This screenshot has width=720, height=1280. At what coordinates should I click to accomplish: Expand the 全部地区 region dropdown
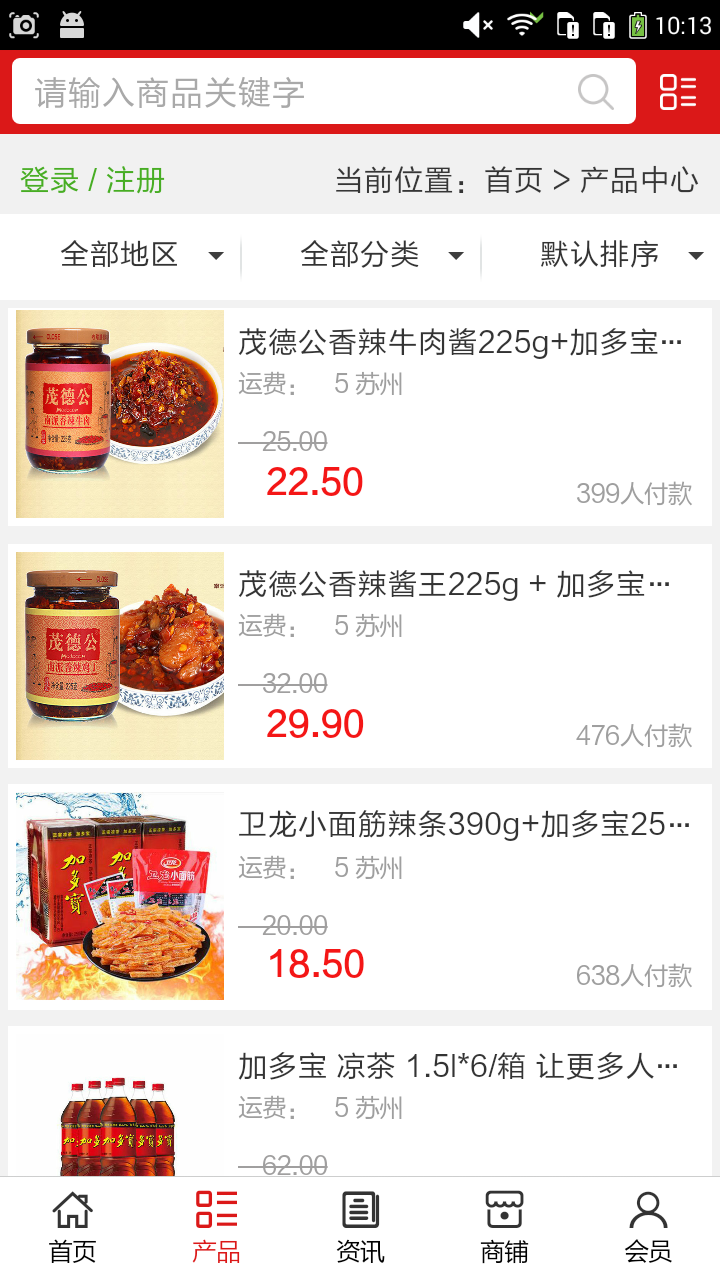[x=140, y=255]
